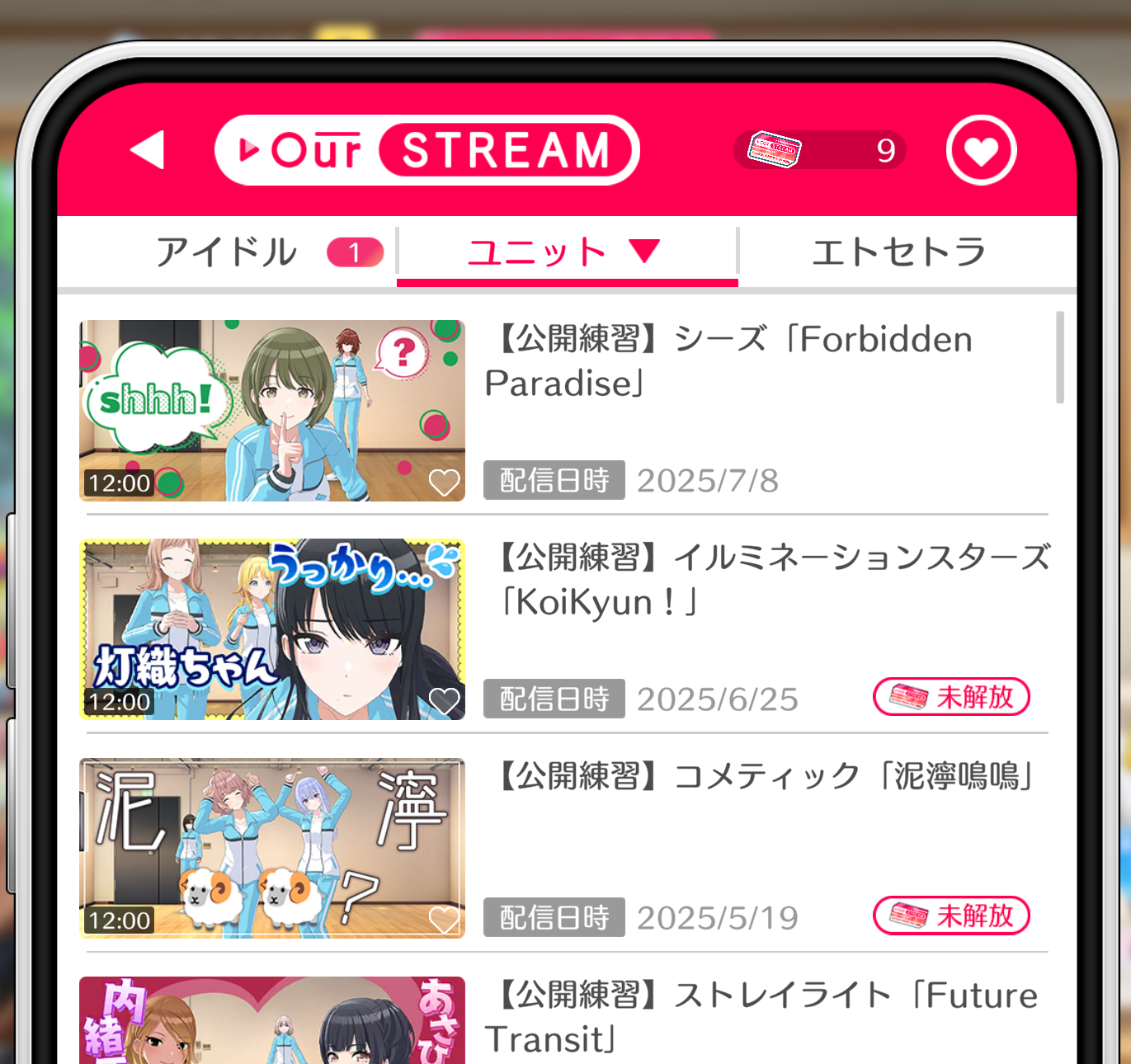Switch to the エトセトラ tab
This screenshot has height=1064, width=1131.
[899, 252]
